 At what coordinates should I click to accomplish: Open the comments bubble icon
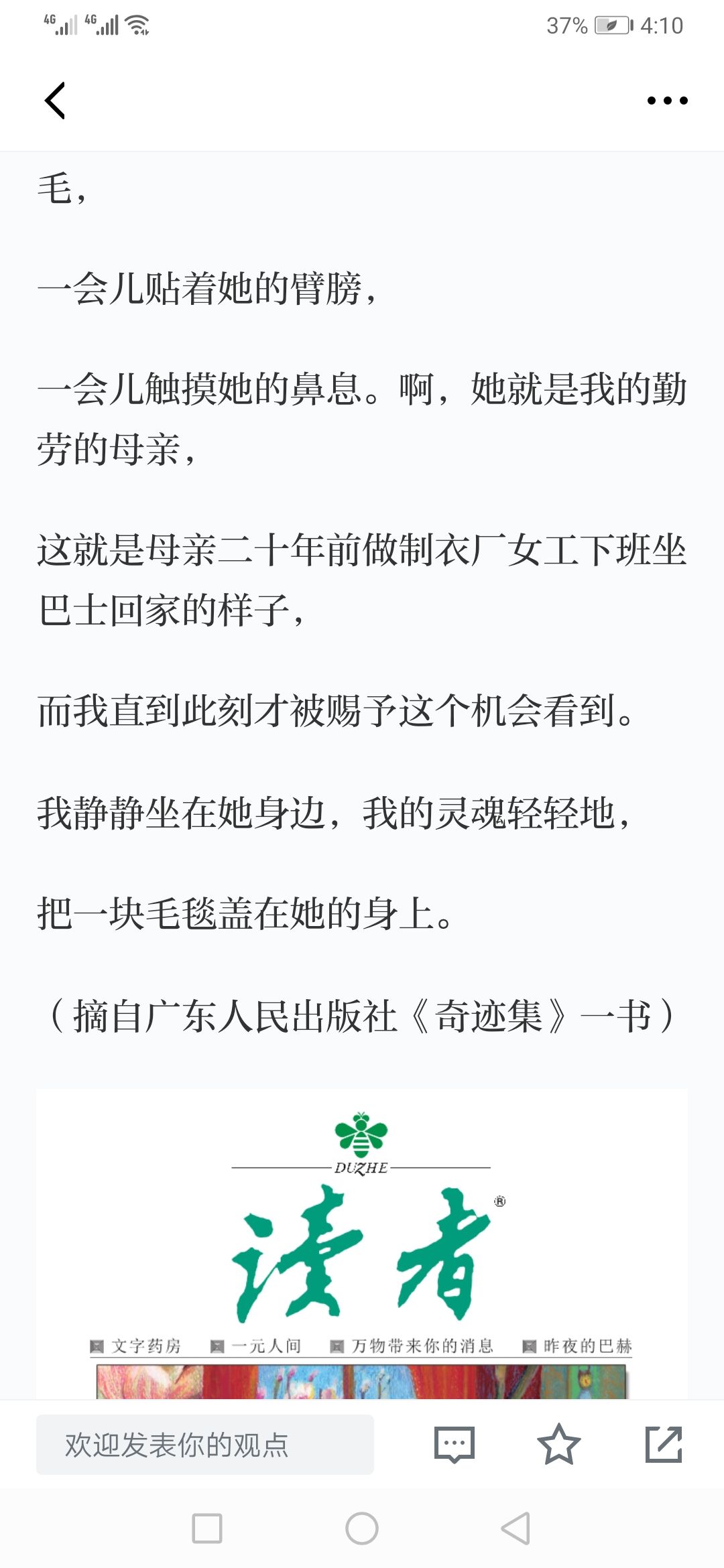click(x=455, y=1445)
